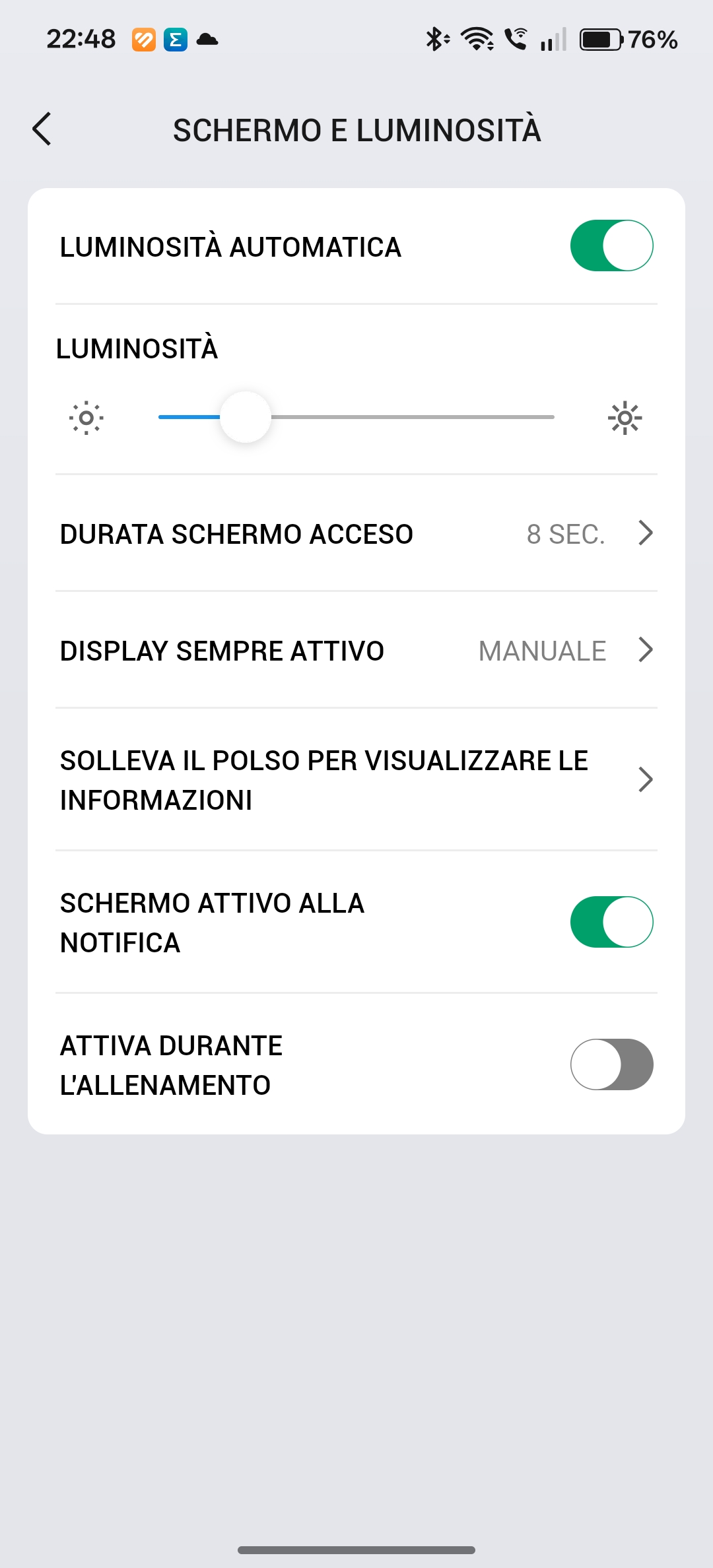Enable Attiva durante l'allenamento
The height and width of the screenshot is (1568, 713).
[x=611, y=1064]
